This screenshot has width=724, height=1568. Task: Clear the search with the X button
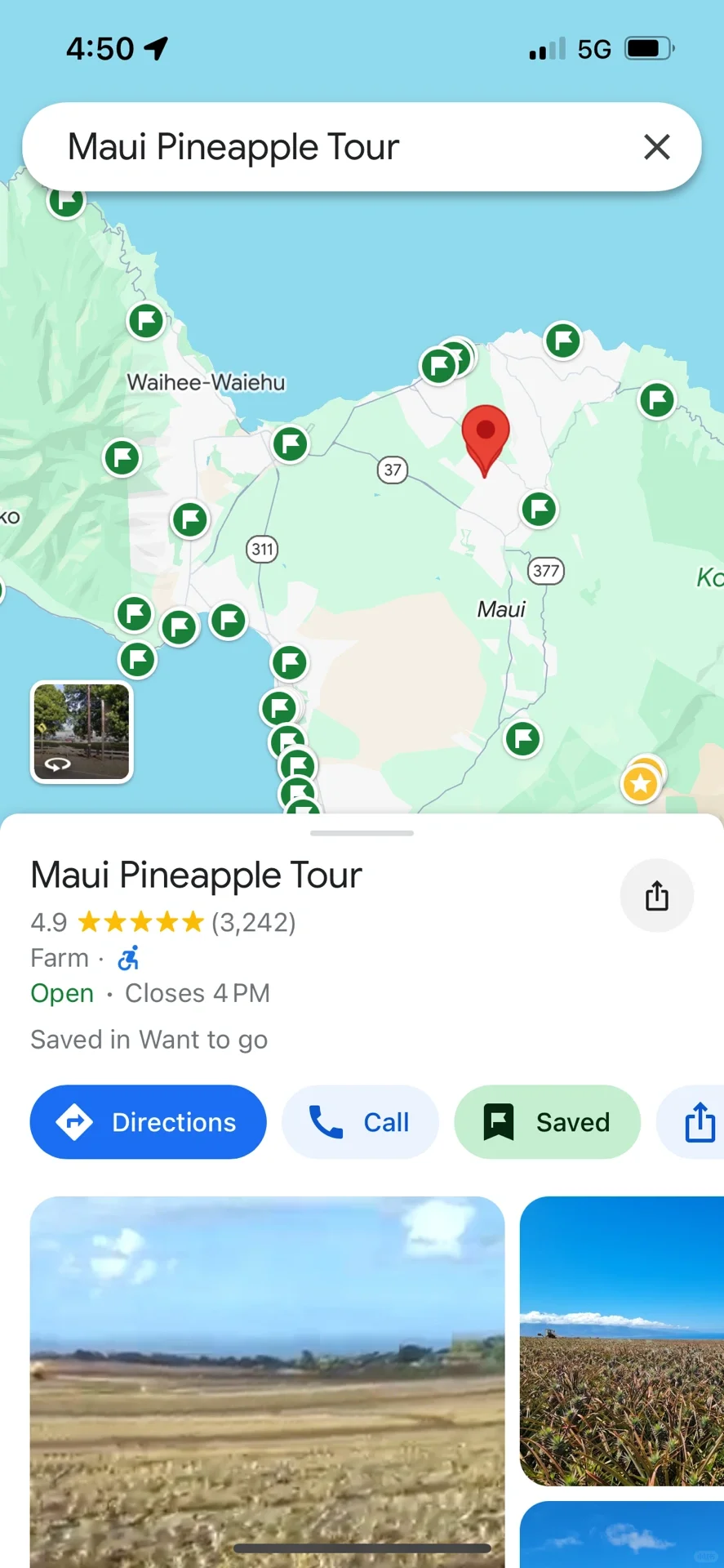click(656, 147)
